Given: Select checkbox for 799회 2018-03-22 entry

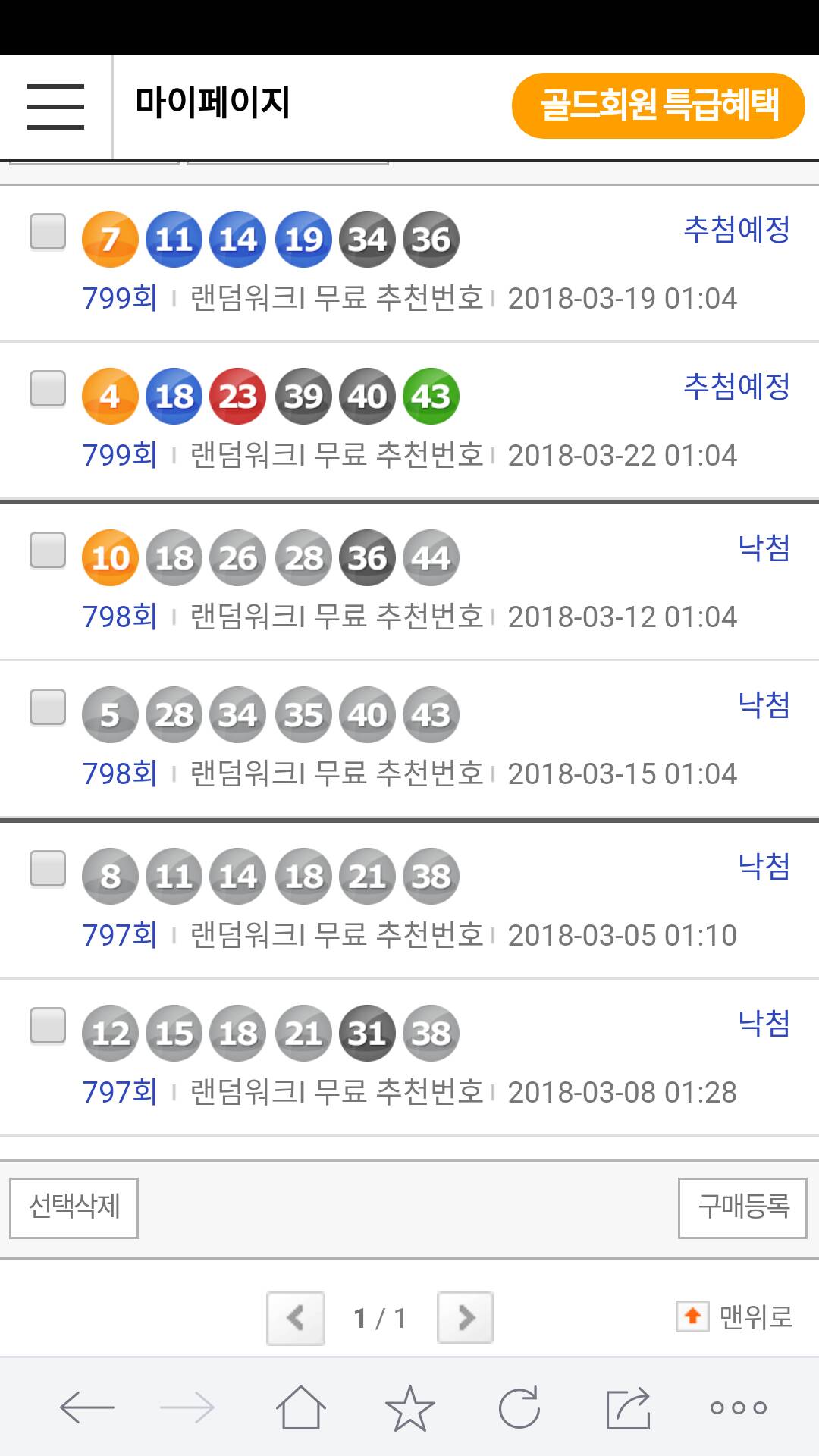Looking at the screenshot, I should tap(48, 388).
